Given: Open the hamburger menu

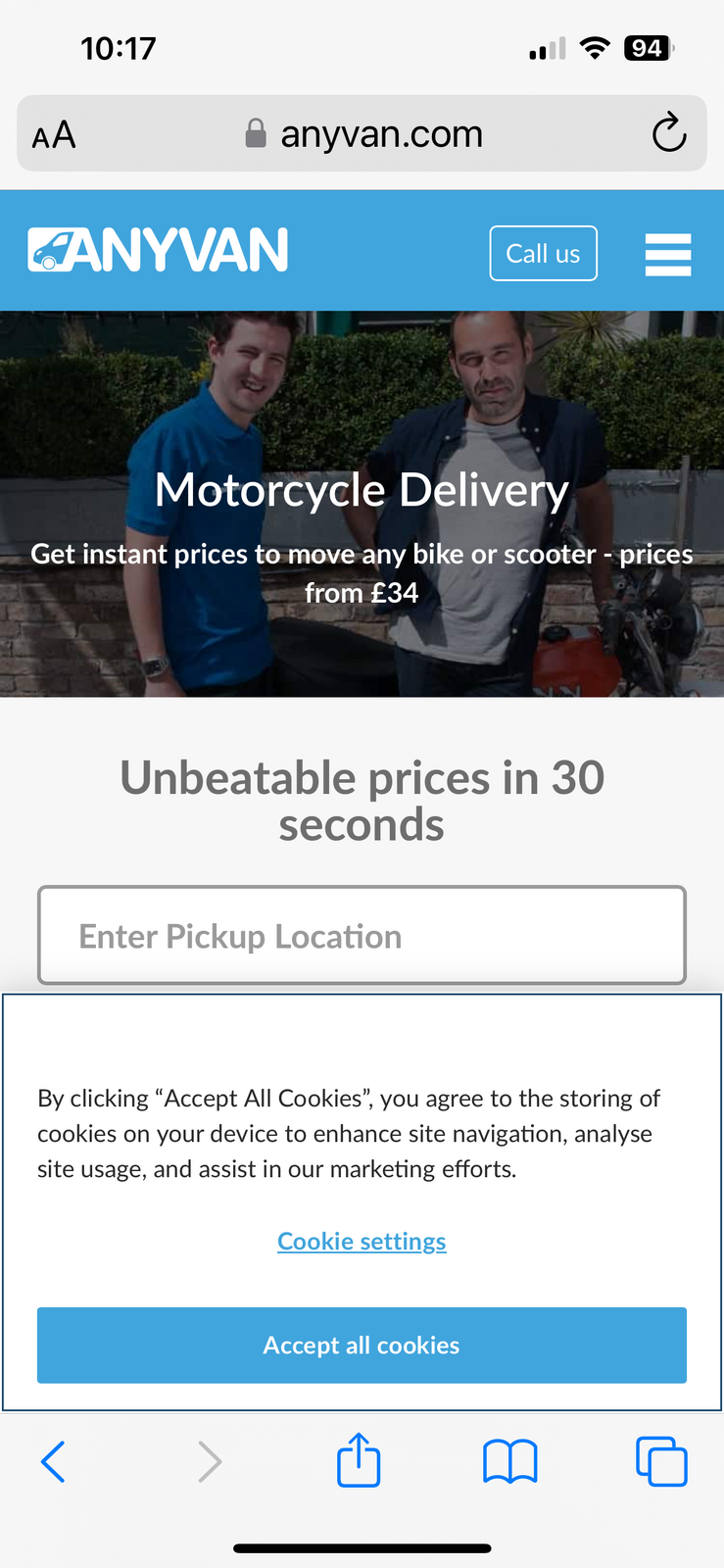Looking at the screenshot, I should tap(668, 254).
